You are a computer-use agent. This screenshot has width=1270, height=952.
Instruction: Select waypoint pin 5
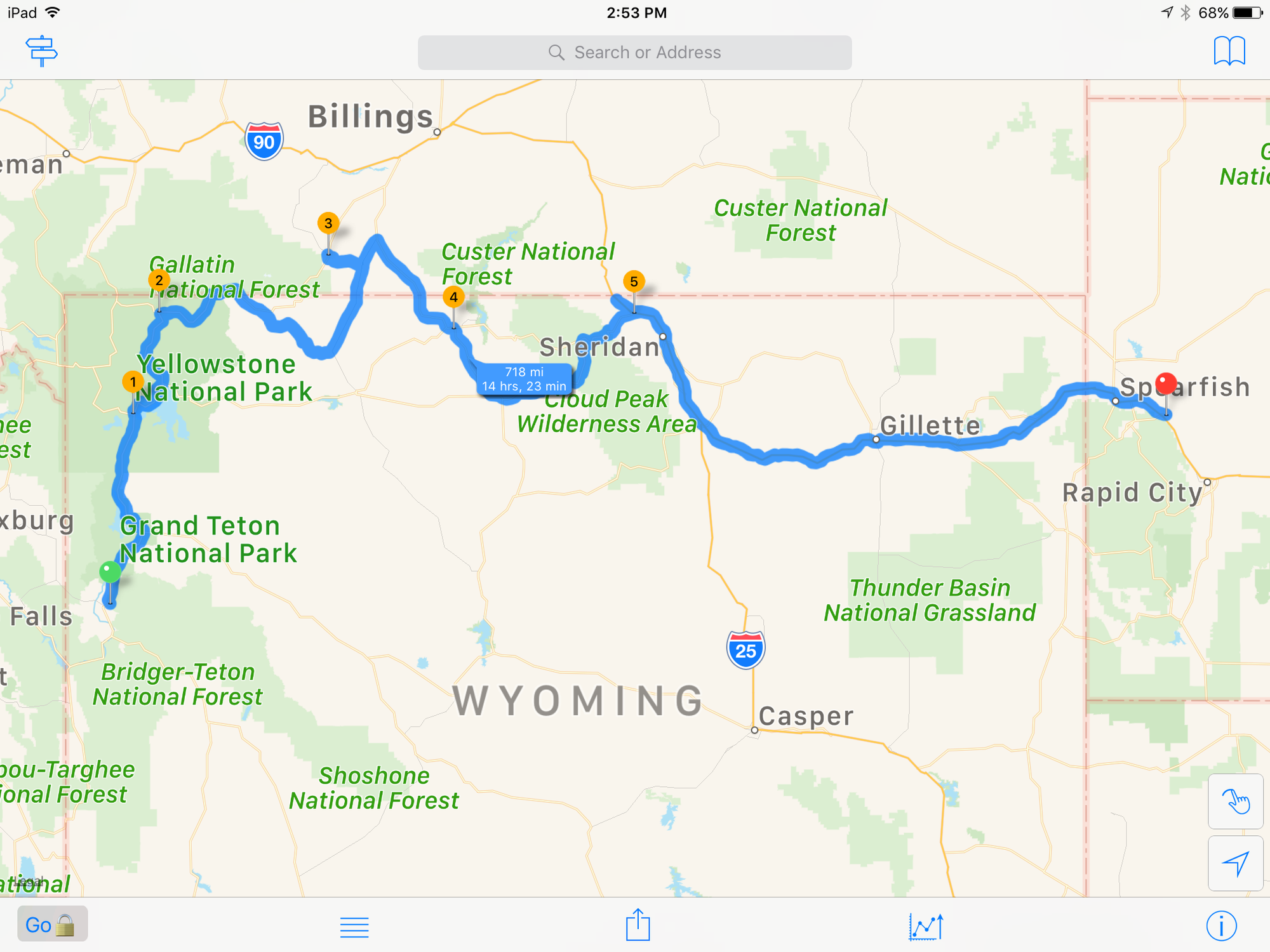(x=634, y=281)
